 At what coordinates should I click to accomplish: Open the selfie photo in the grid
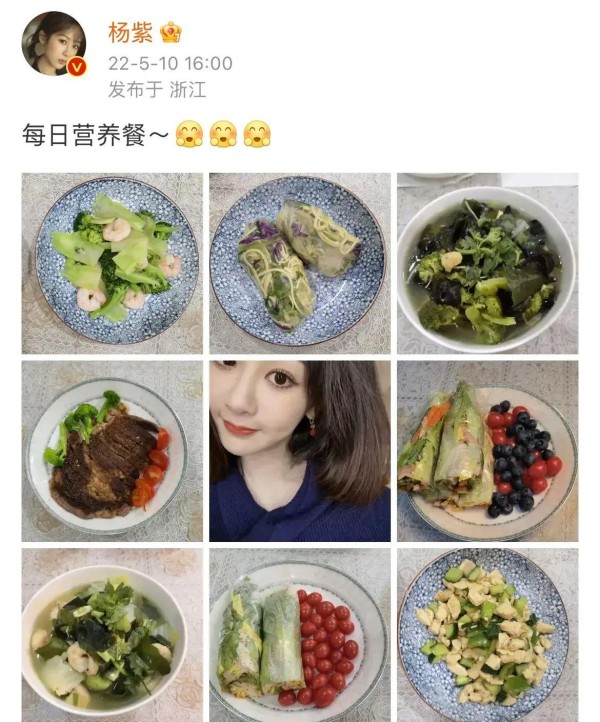[299, 451]
